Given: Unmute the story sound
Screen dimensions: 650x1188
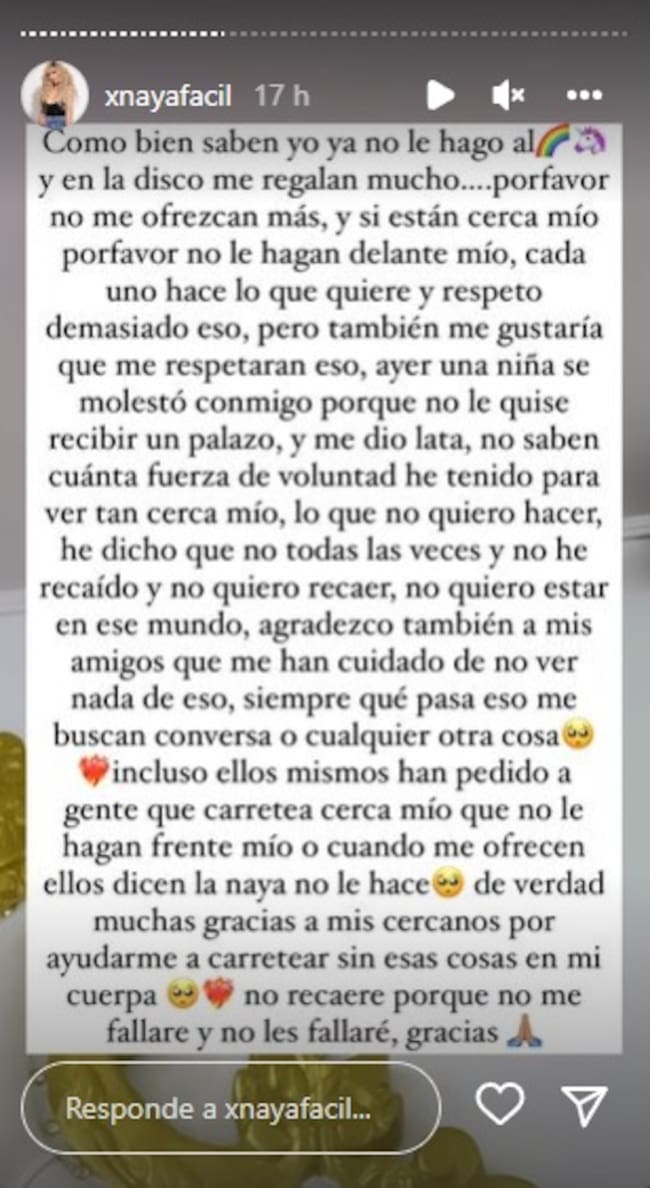Looking at the screenshot, I should (508, 95).
